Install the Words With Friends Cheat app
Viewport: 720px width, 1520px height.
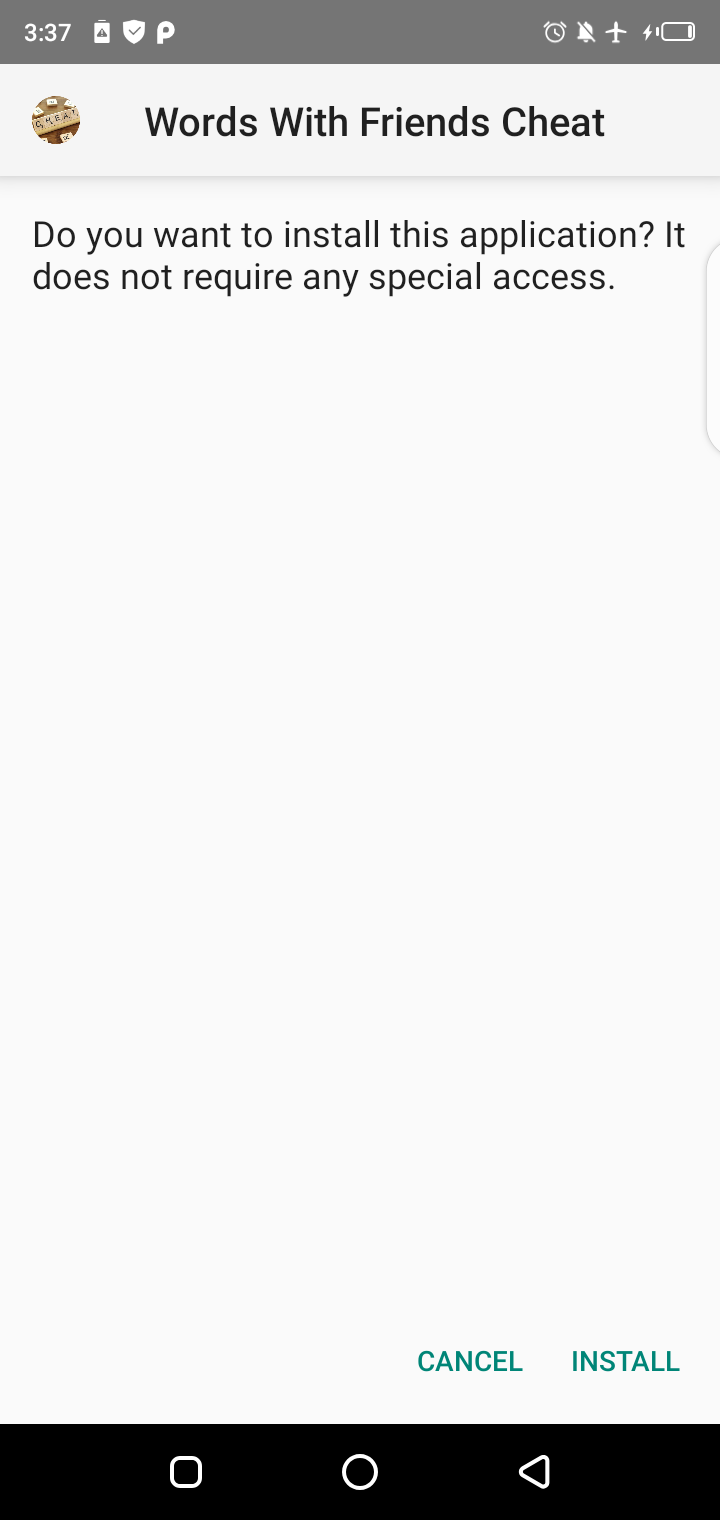625,1361
